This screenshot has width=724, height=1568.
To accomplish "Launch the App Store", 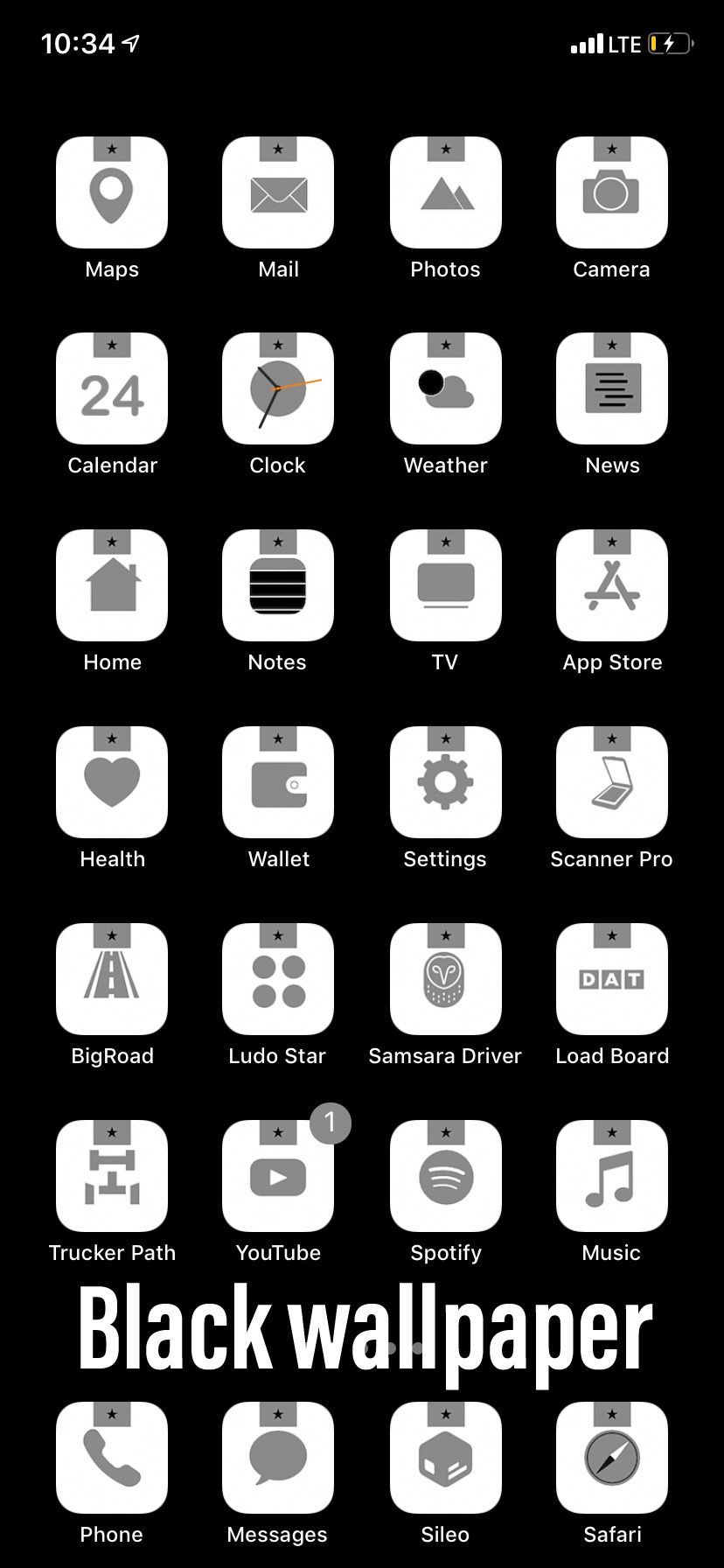I will click(x=612, y=585).
